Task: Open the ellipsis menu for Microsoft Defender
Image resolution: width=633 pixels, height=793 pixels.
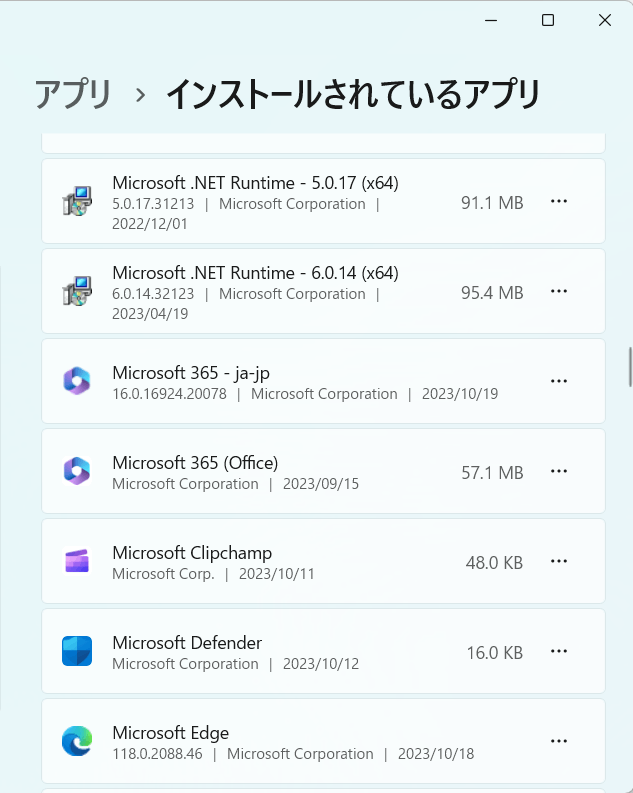Action: click(559, 651)
